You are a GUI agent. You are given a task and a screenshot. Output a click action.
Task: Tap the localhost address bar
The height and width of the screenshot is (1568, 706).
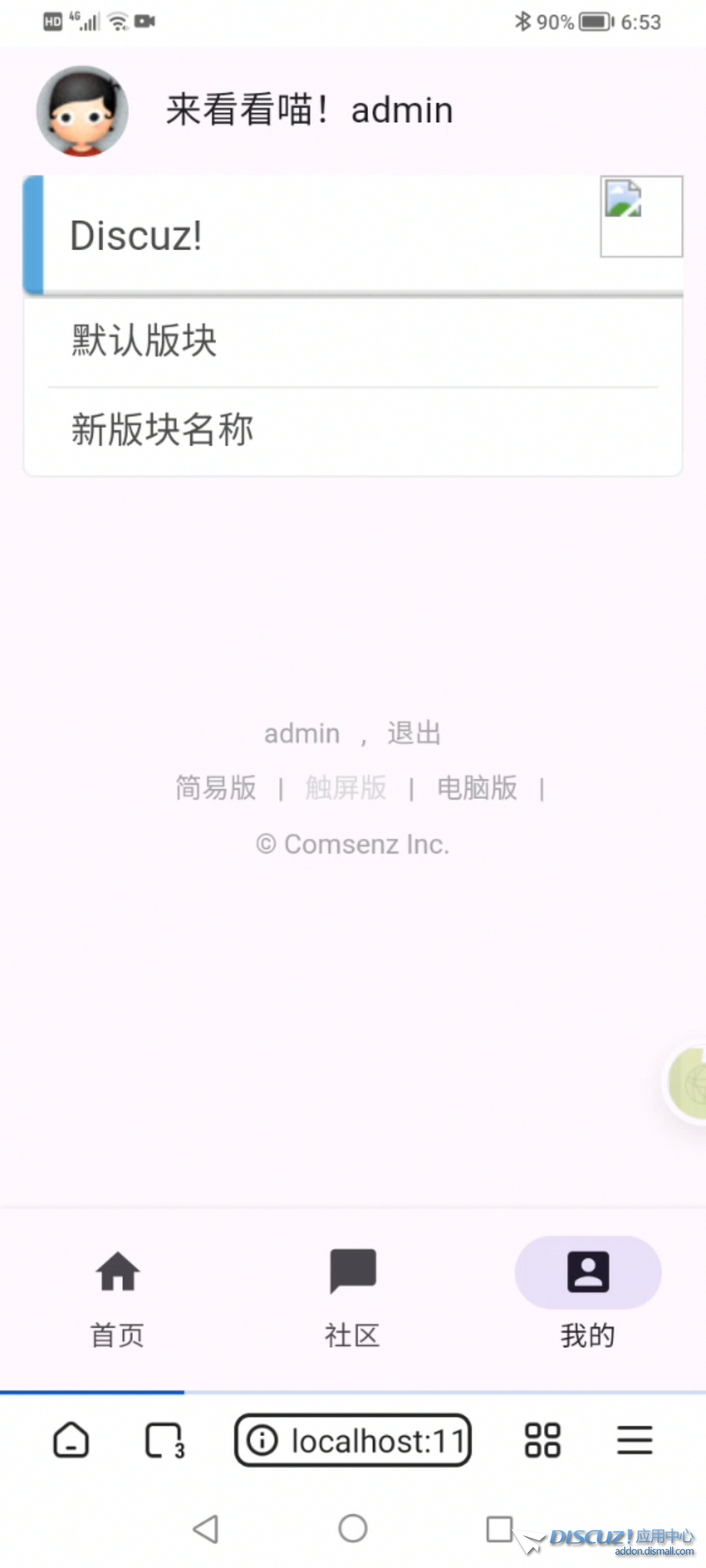353,1440
